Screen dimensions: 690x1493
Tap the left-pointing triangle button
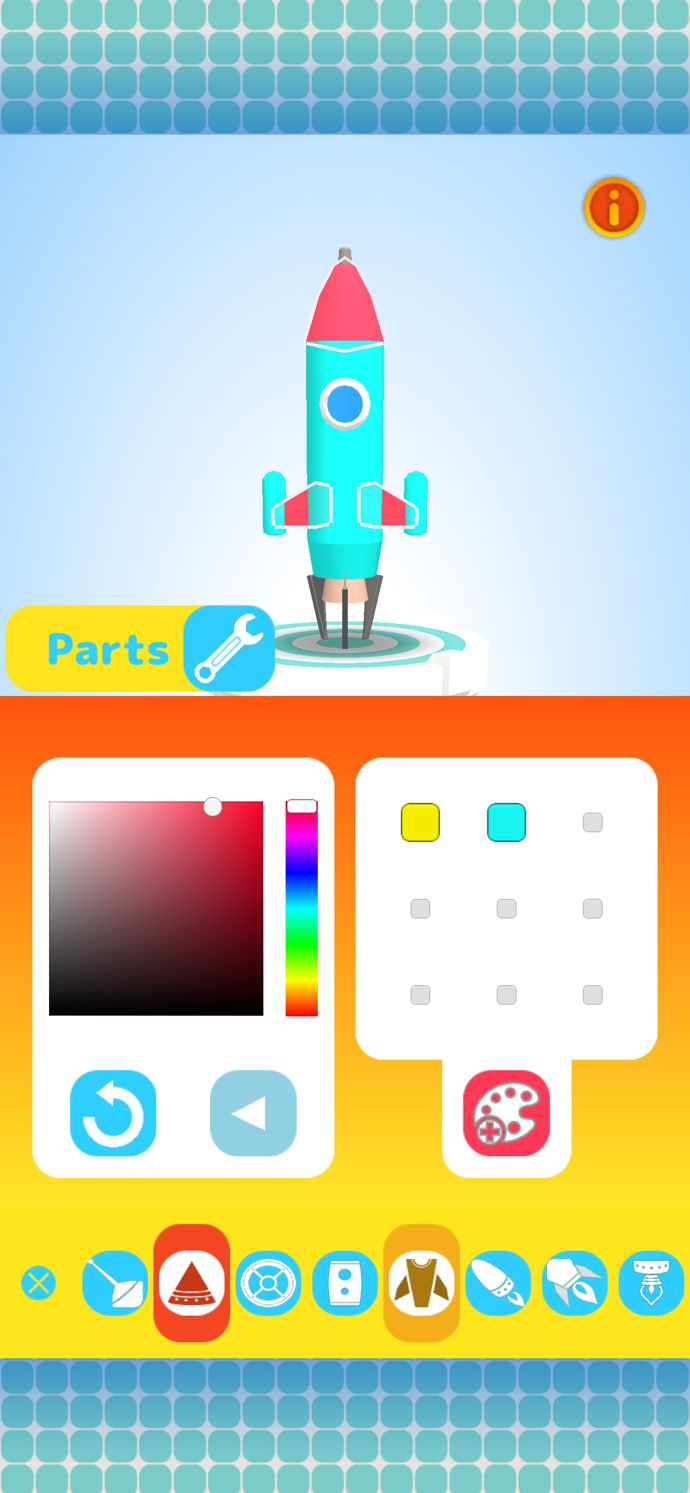click(x=253, y=1113)
